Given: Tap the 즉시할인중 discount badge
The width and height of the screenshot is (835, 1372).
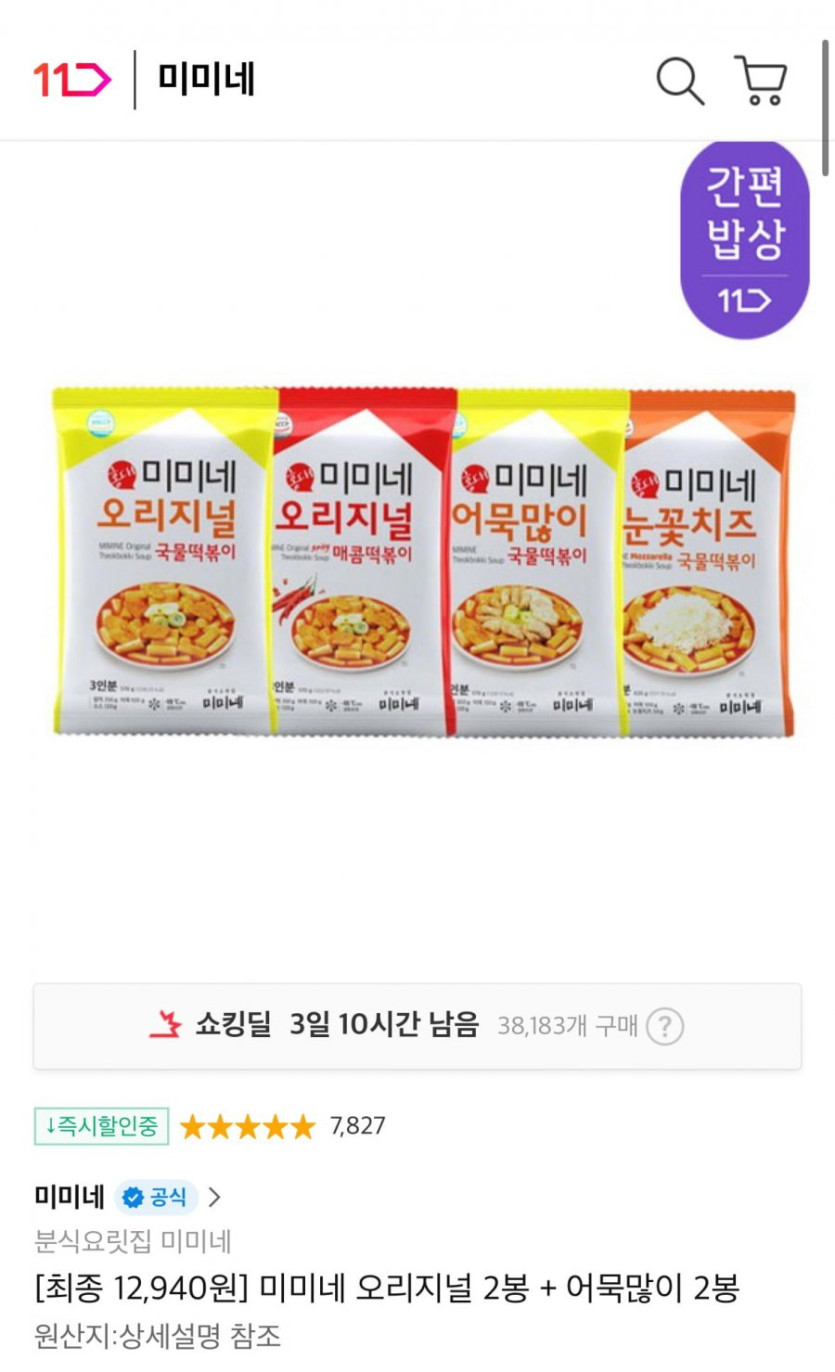Looking at the screenshot, I should click(101, 1127).
